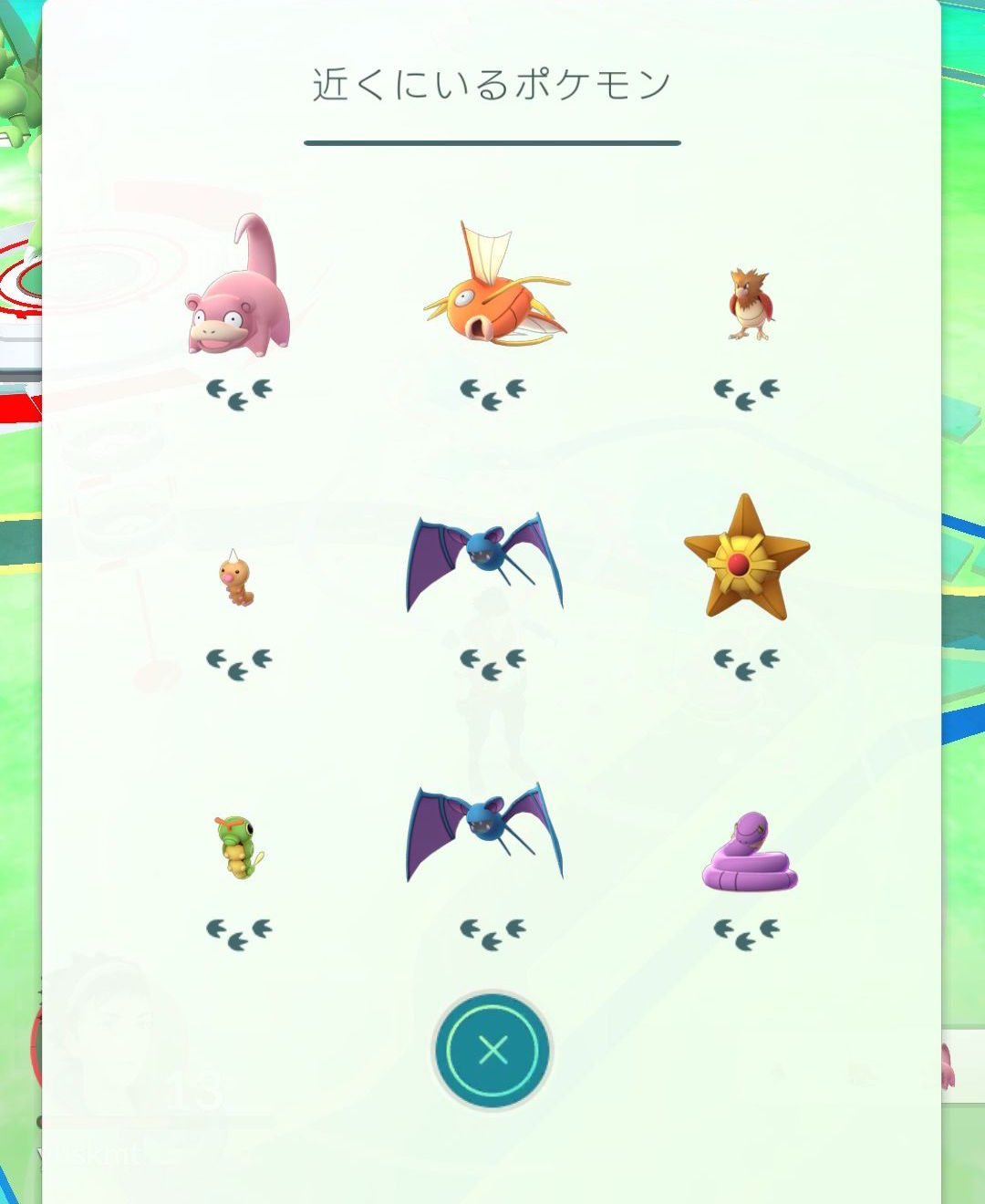Screen dimensions: 985x1204
Task: Choose Weedle from nearby Pokémon
Action: 237,579
